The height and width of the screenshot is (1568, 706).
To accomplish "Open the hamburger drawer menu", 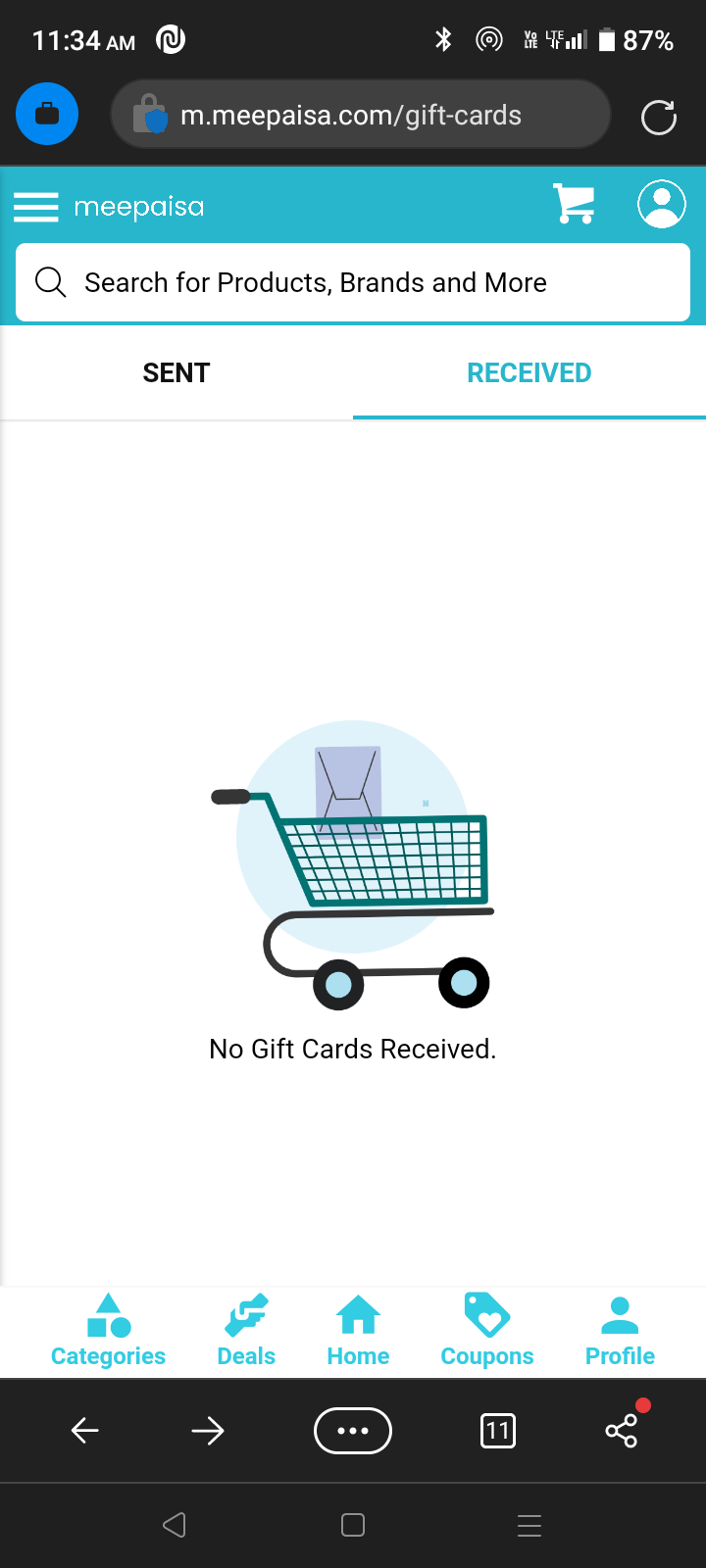I will [x=36, y=207].
